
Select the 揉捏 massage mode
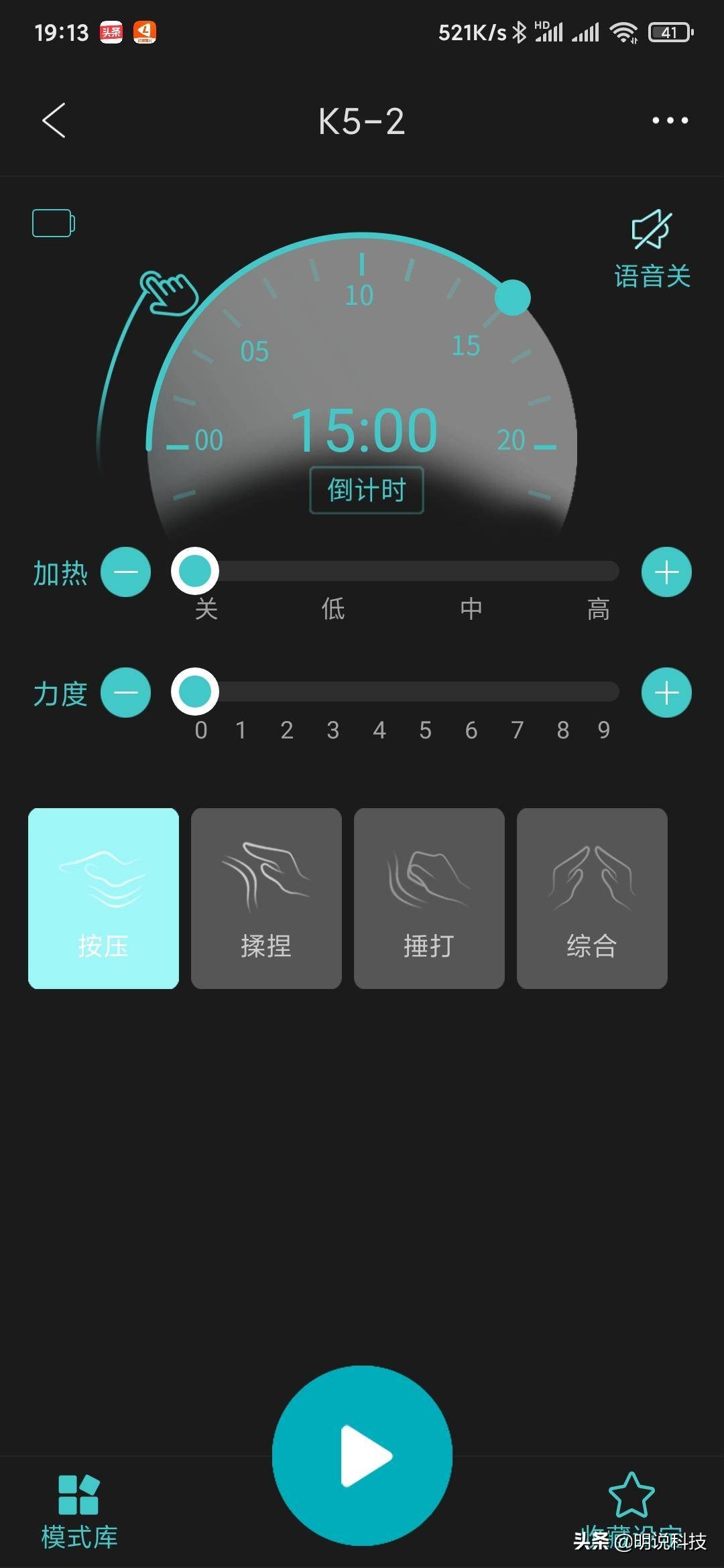pyautogui.click(x=266, y=898)
